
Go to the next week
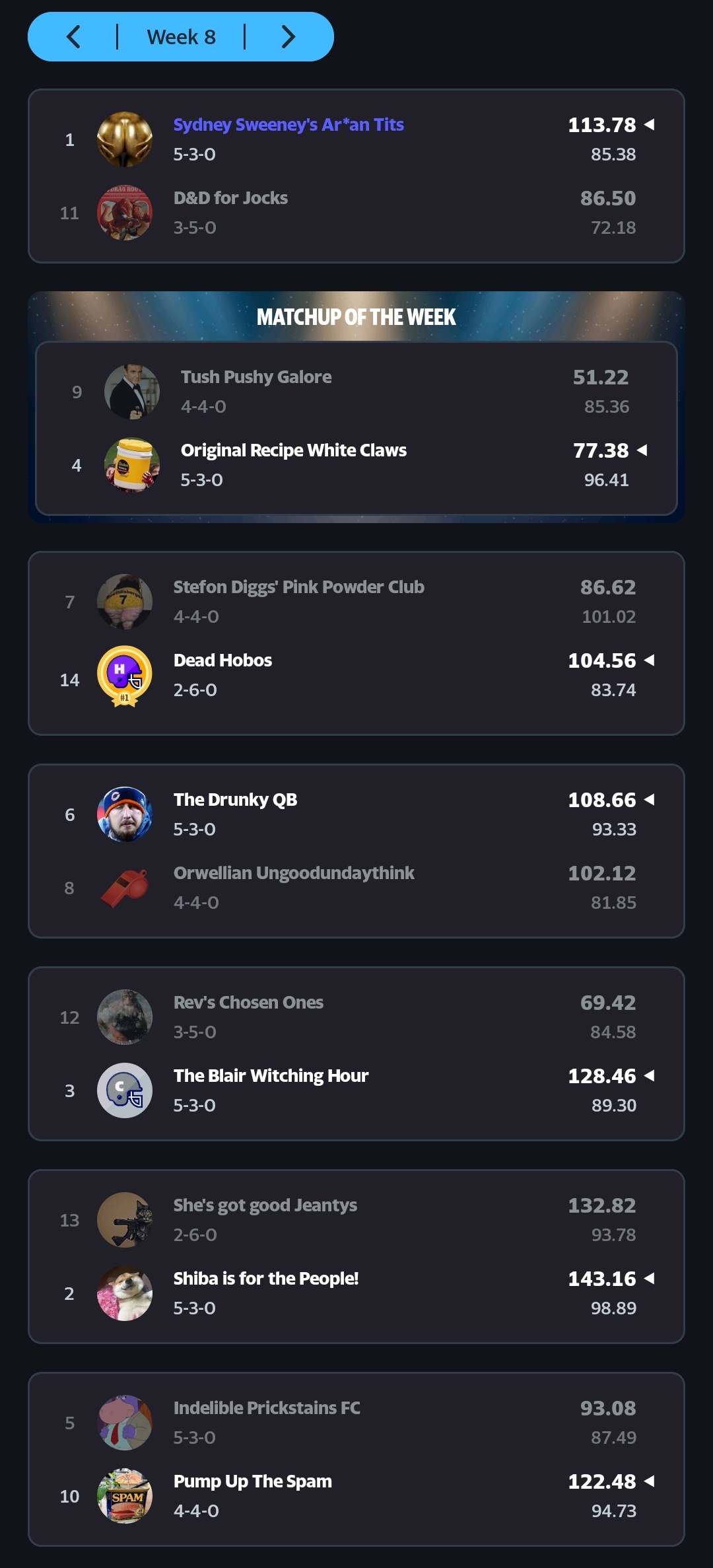288,37
